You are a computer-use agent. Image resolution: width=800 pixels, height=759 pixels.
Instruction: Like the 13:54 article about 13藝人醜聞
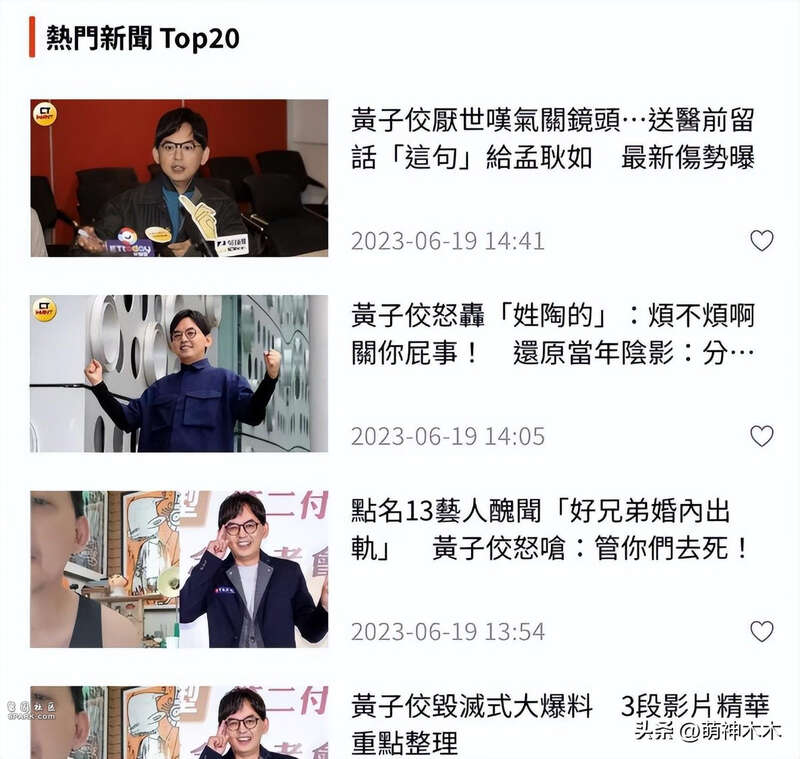point(762,631)
